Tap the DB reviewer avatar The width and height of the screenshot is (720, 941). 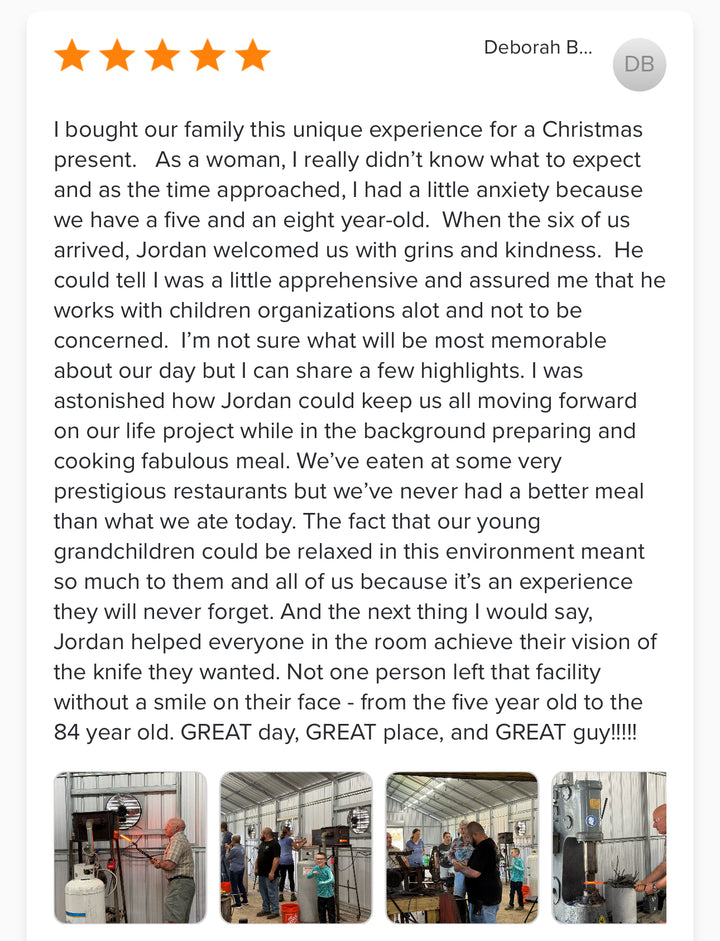(639, 64)
